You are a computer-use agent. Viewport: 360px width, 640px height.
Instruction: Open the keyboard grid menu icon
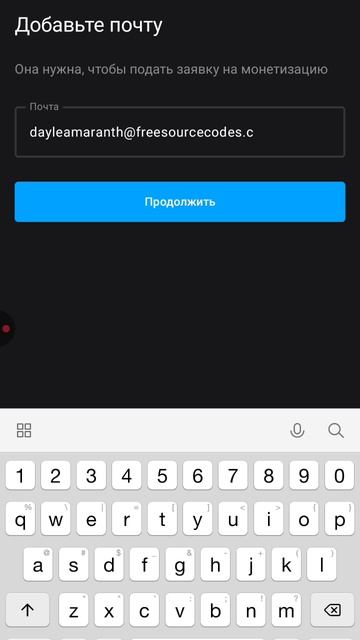click(24, 431)
